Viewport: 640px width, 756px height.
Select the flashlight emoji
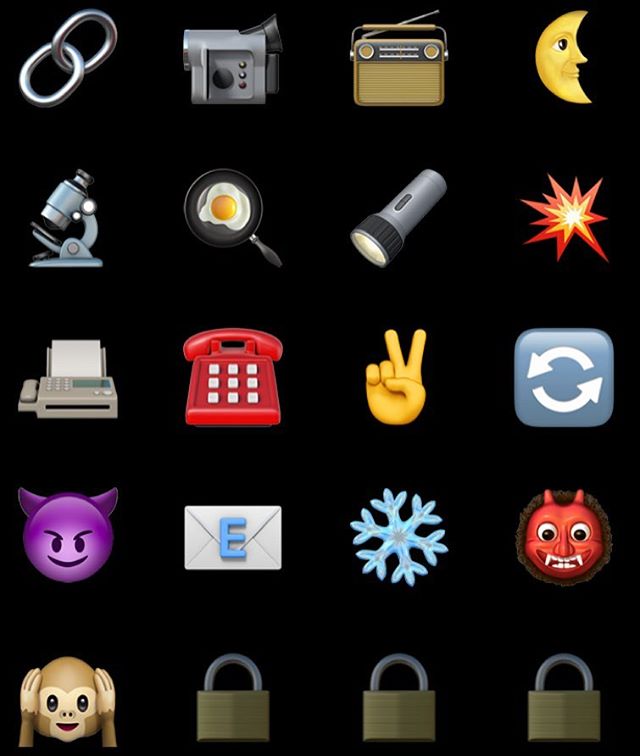398,216
